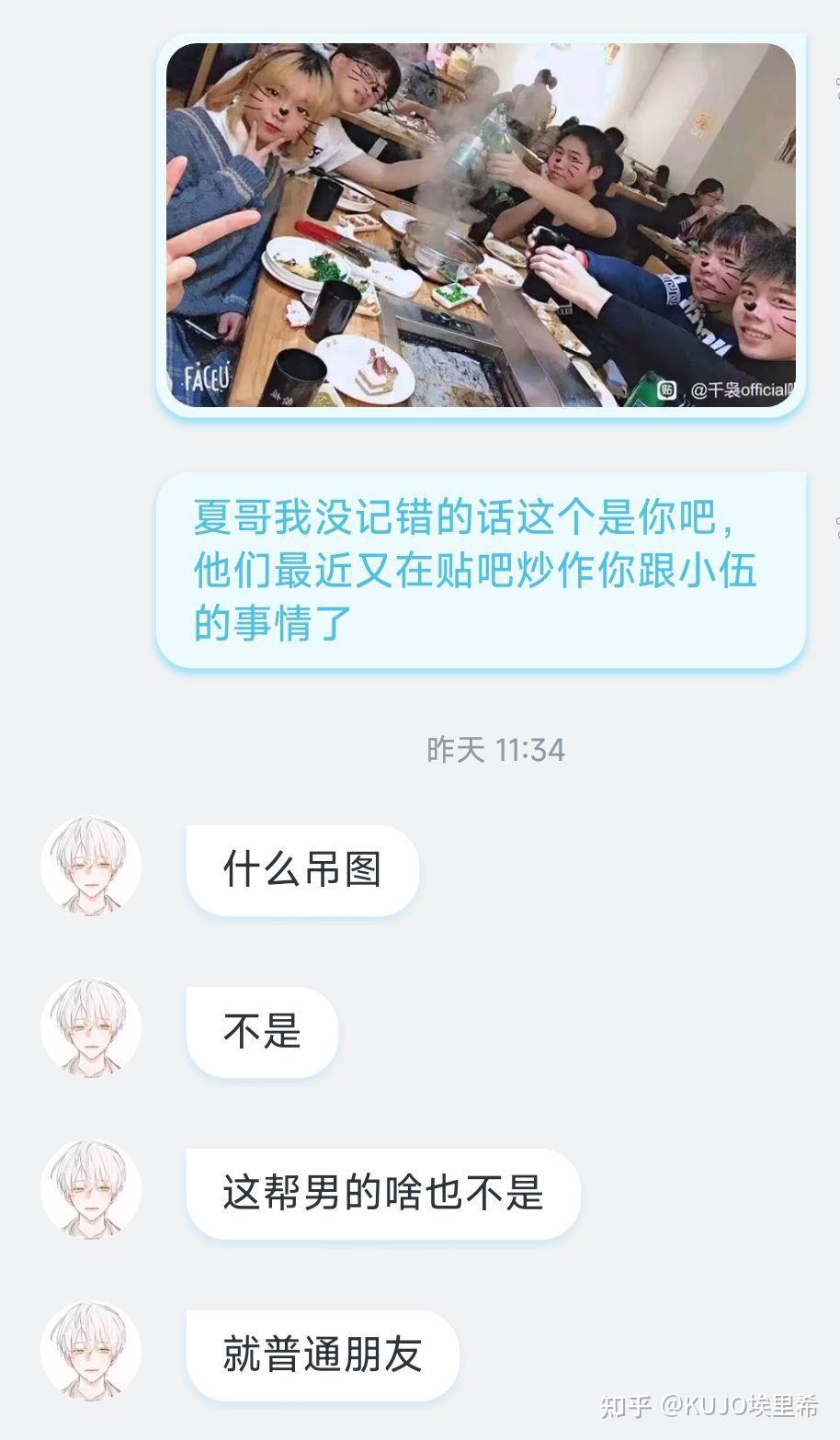Open the hot pot dinner photo message
Viewport: 840px width, 1440px height.
[481, 225]
